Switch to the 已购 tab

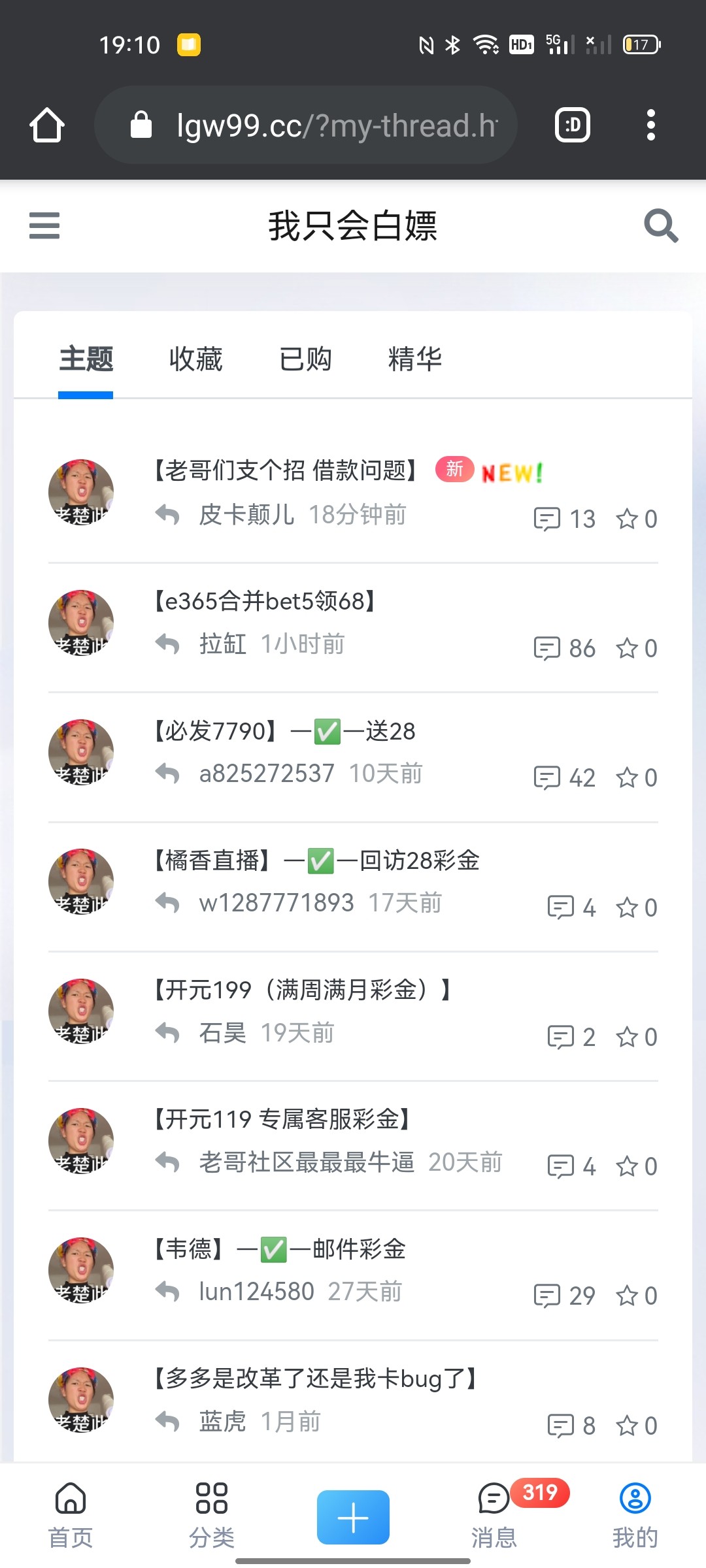pyautogui.click(x=305, y=359)
